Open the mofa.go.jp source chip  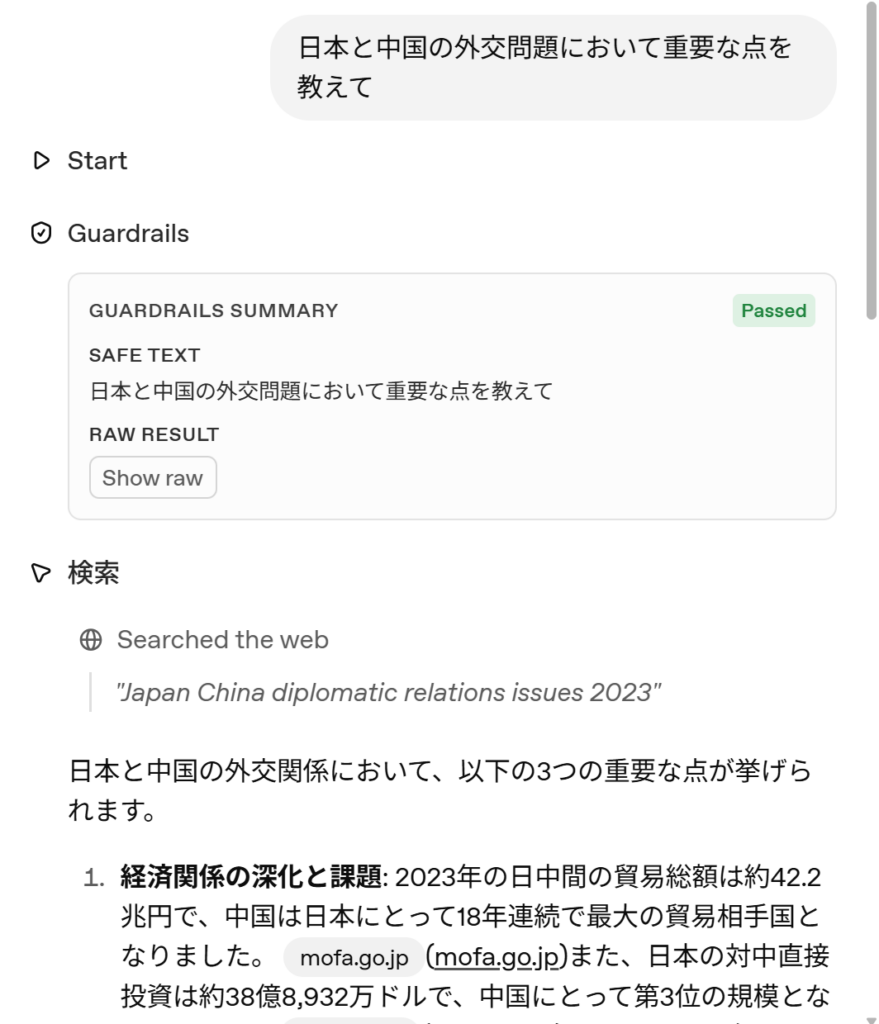(x=354, y=957)
